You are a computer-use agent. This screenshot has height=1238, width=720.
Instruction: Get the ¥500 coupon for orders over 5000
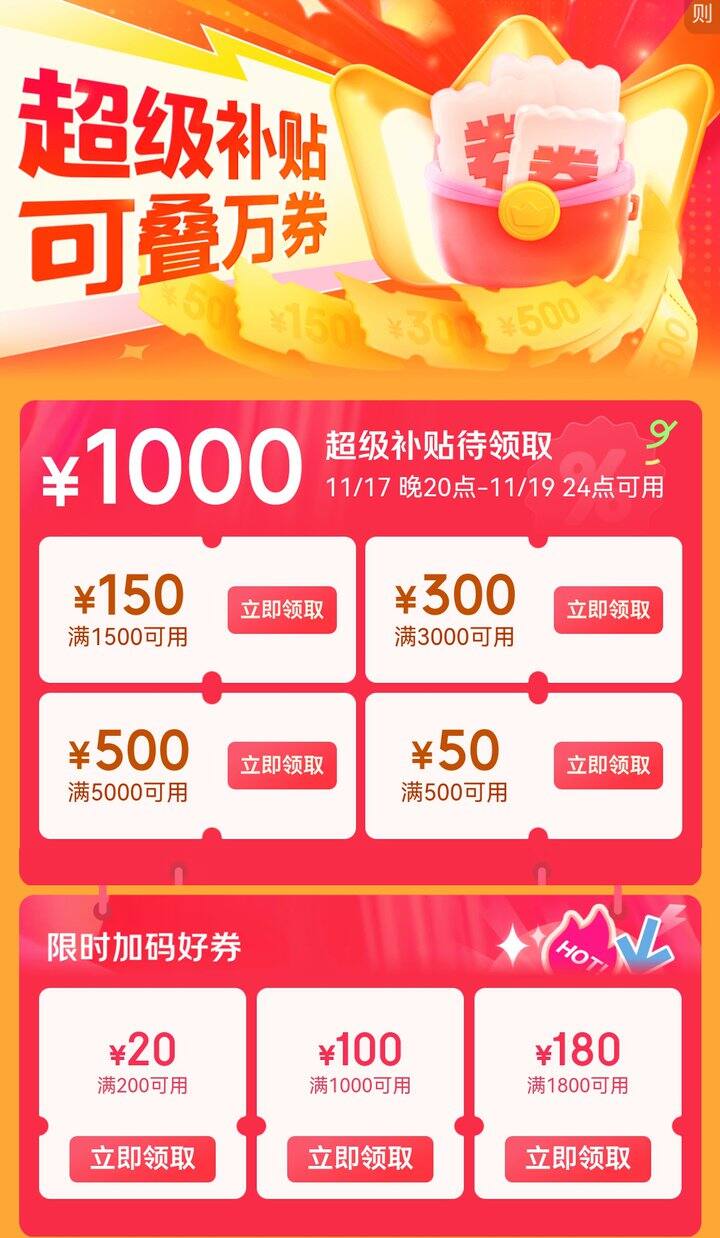(x=282, y=766)
